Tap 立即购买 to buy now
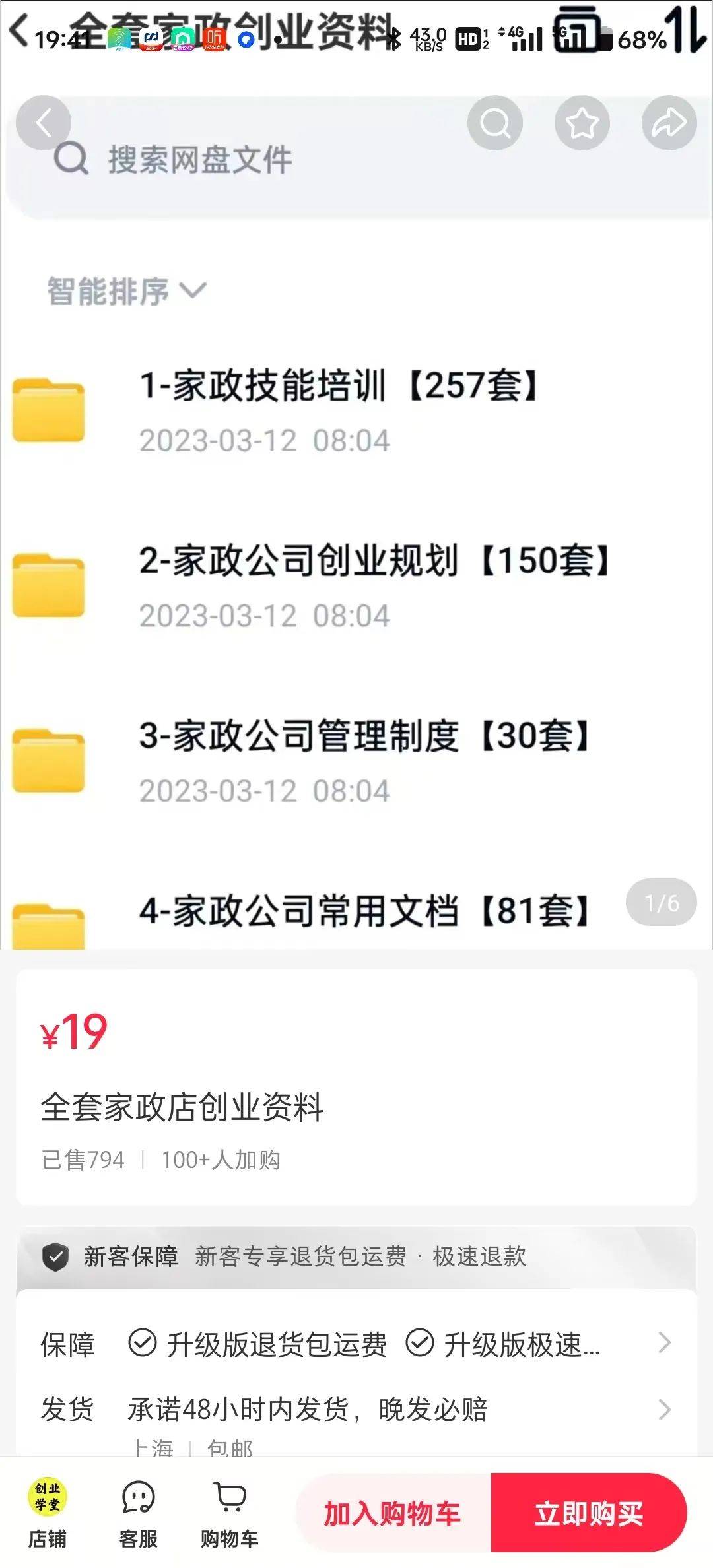This screenshot has height=1568, width=713. [x=589, y=1513]
